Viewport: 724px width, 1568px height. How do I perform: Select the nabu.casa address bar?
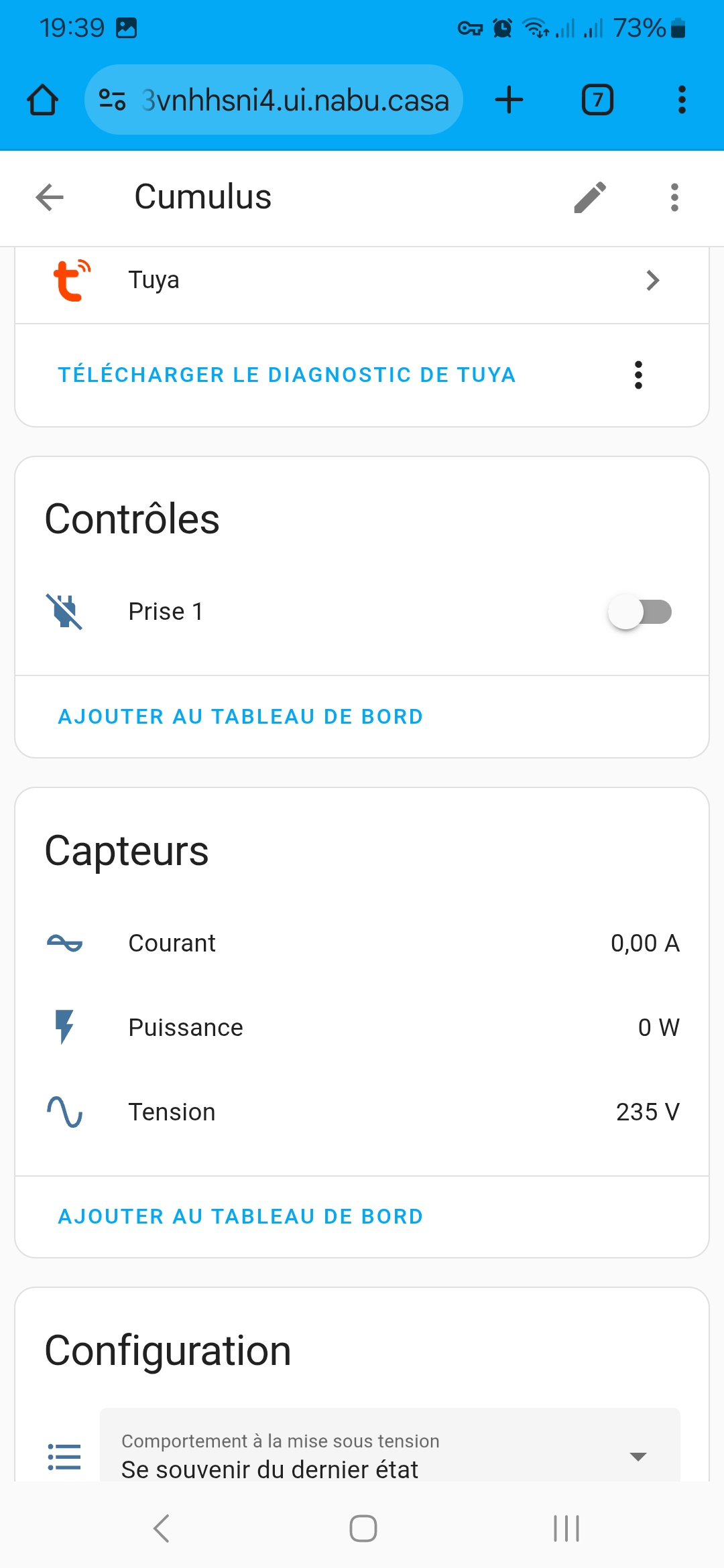tap(274, 100)
